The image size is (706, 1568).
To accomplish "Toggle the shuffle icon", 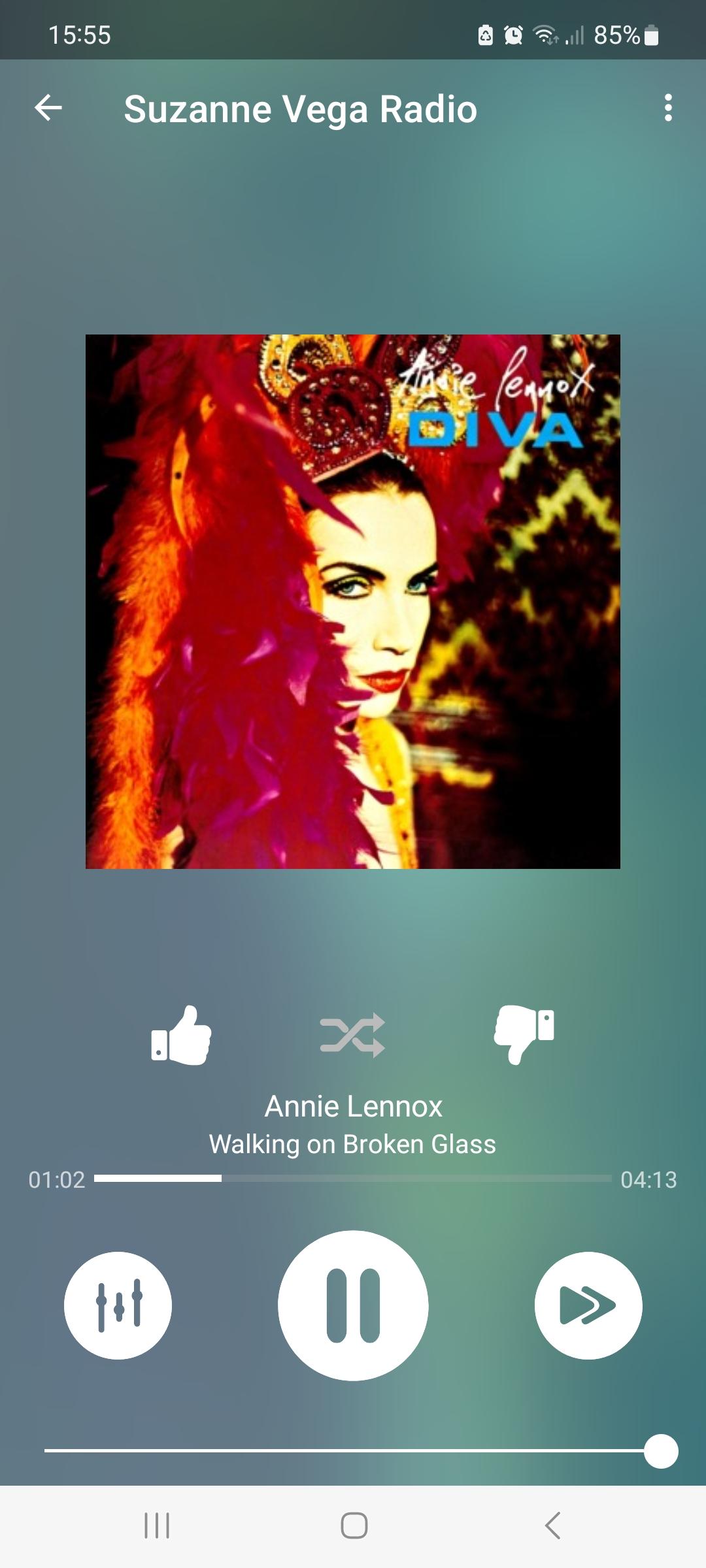I will [352, 1036].
